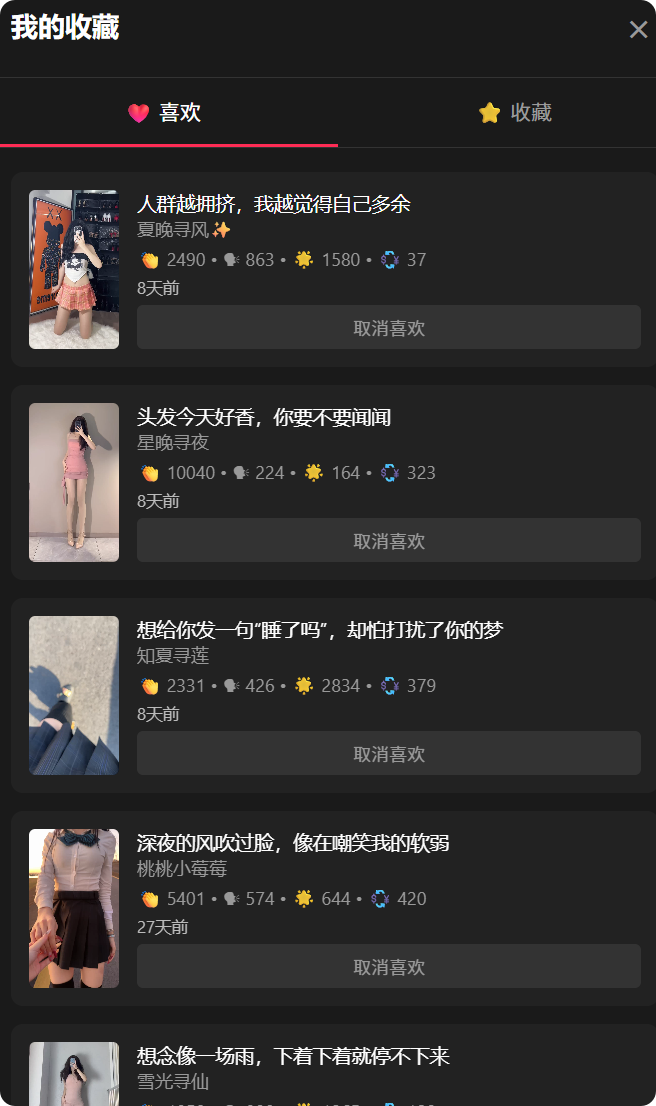
Task: Open the thumbnail of 人群越拥挤 post
Action: click(x=74, y=269)
